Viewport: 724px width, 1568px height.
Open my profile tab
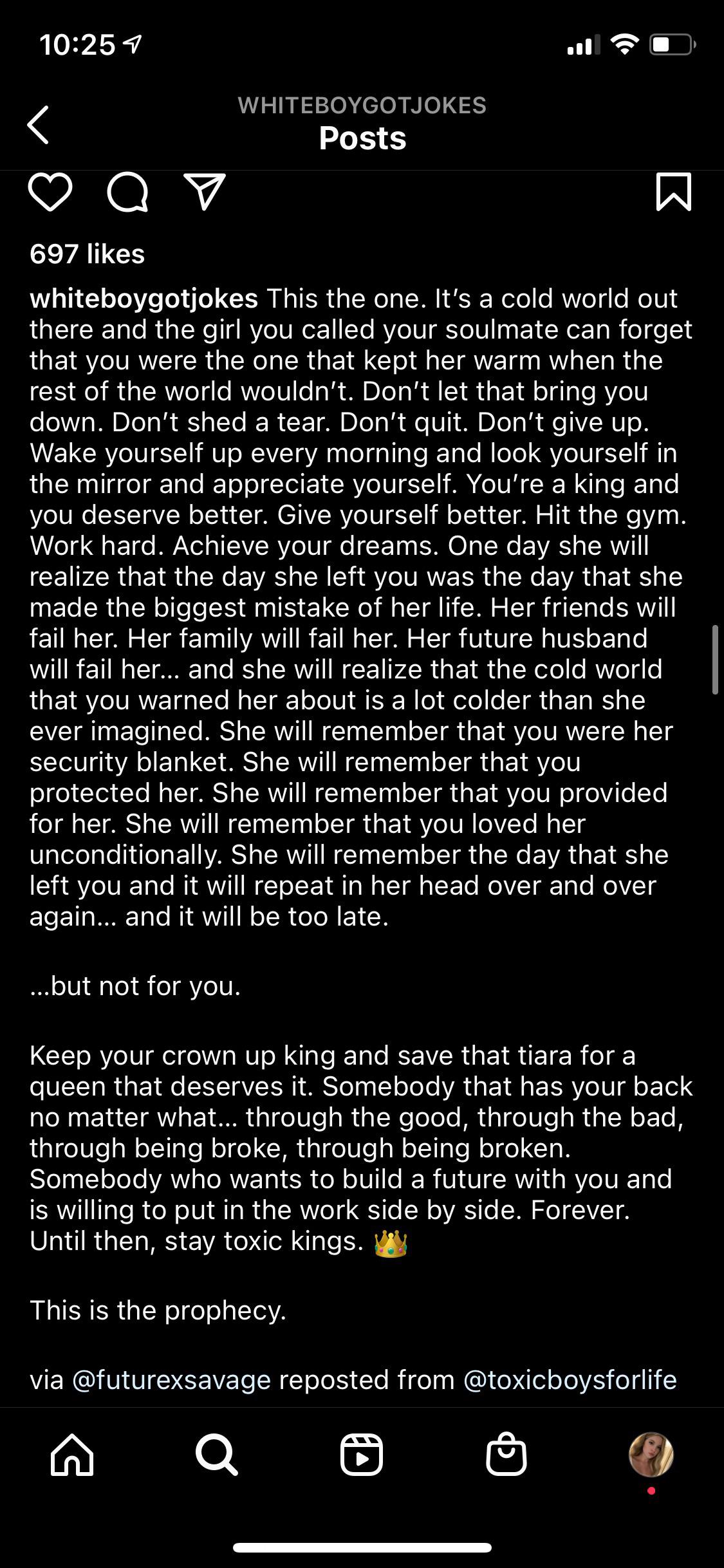pos(651,1454)
